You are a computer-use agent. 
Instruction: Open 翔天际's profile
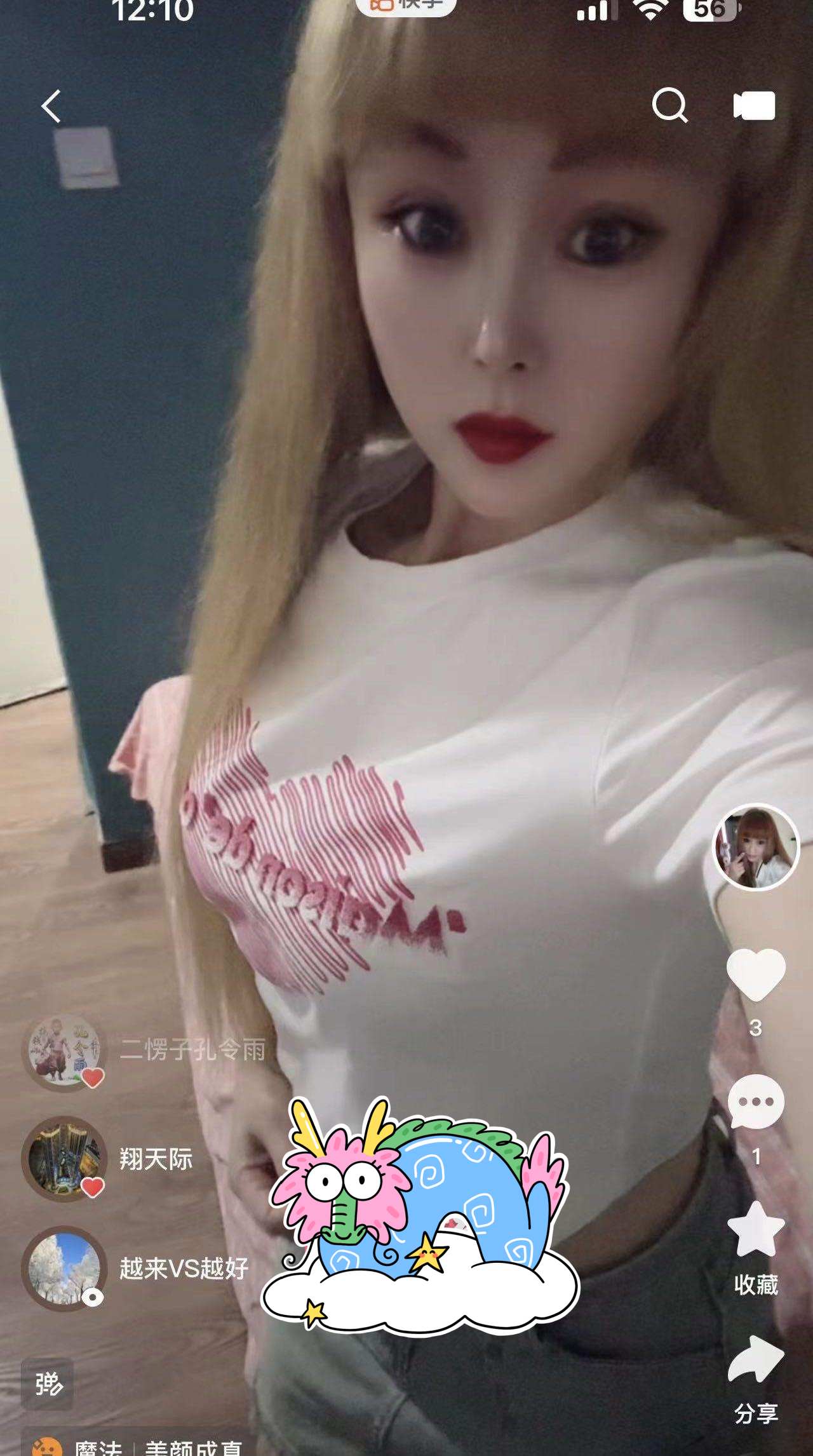(64, 1159)
